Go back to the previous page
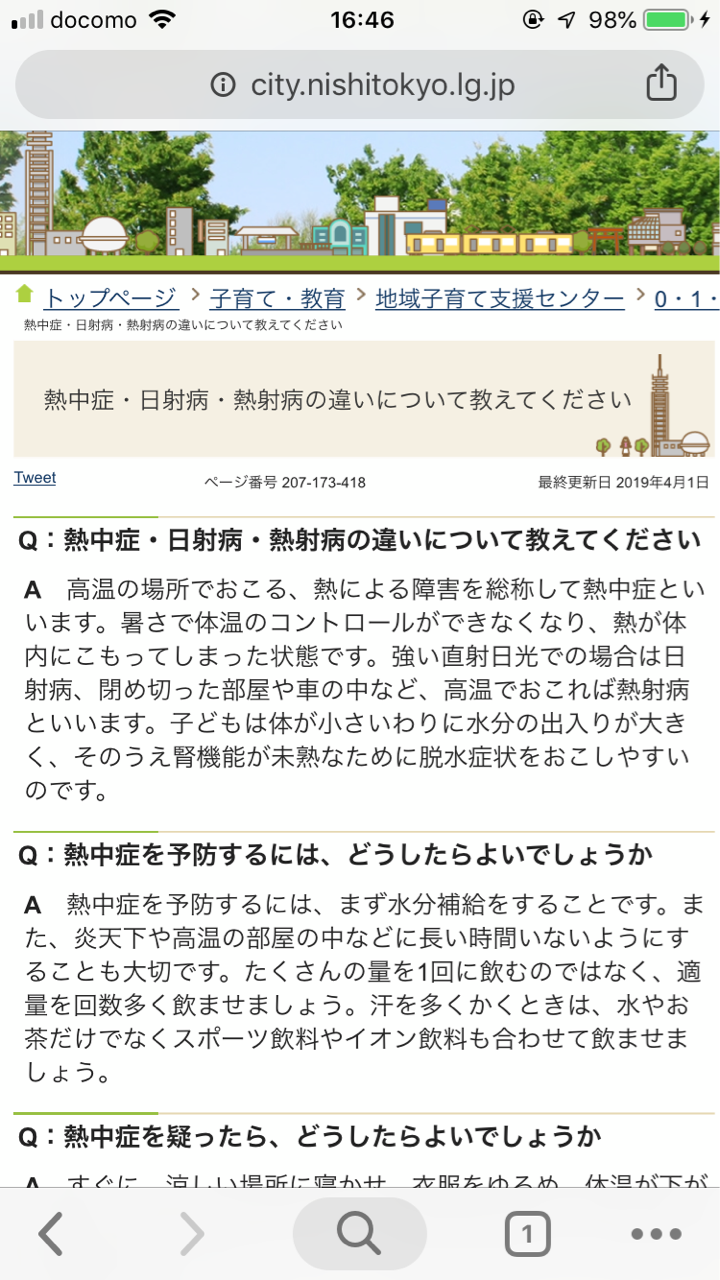 pyautogui.click(x=51, y=1234)
